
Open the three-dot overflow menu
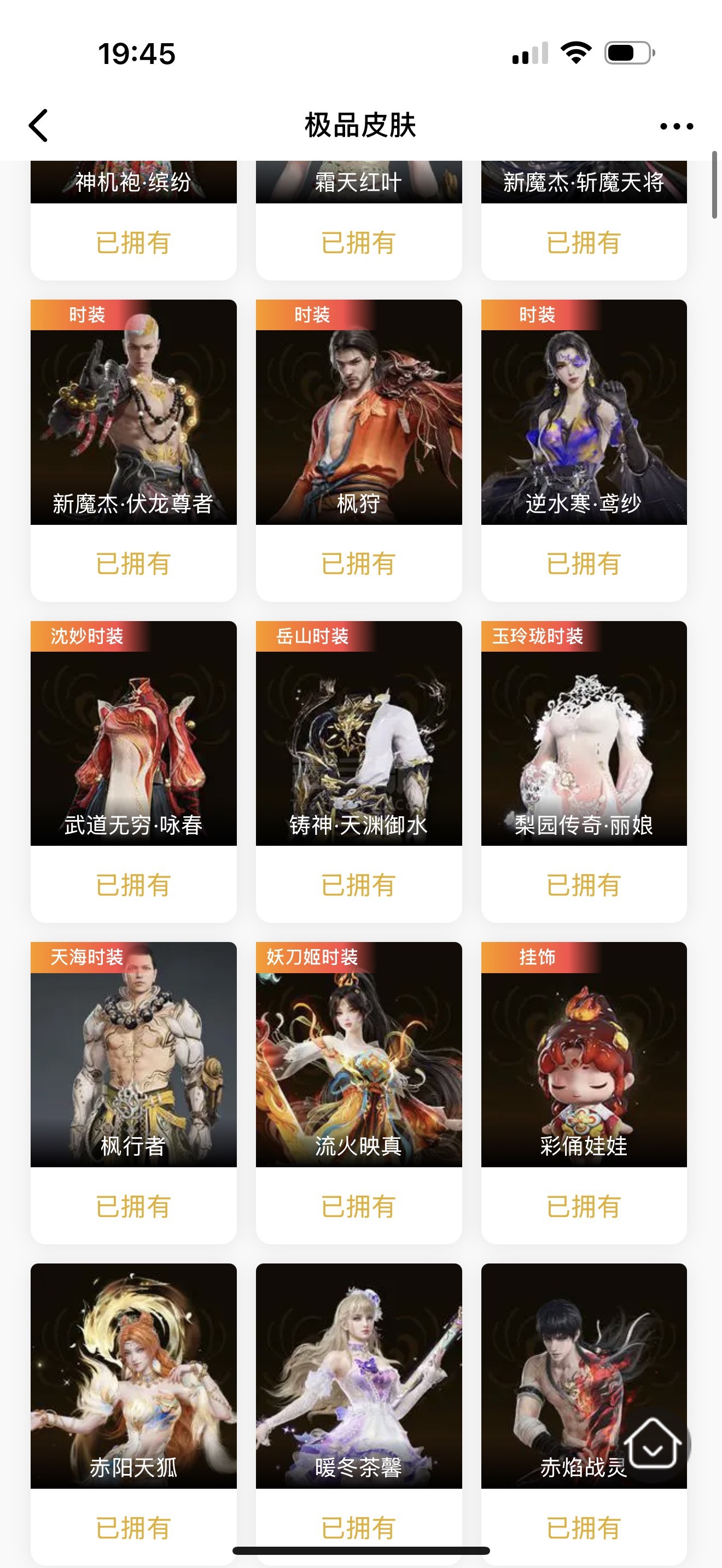pyautogui.click(x=677, y=126)
